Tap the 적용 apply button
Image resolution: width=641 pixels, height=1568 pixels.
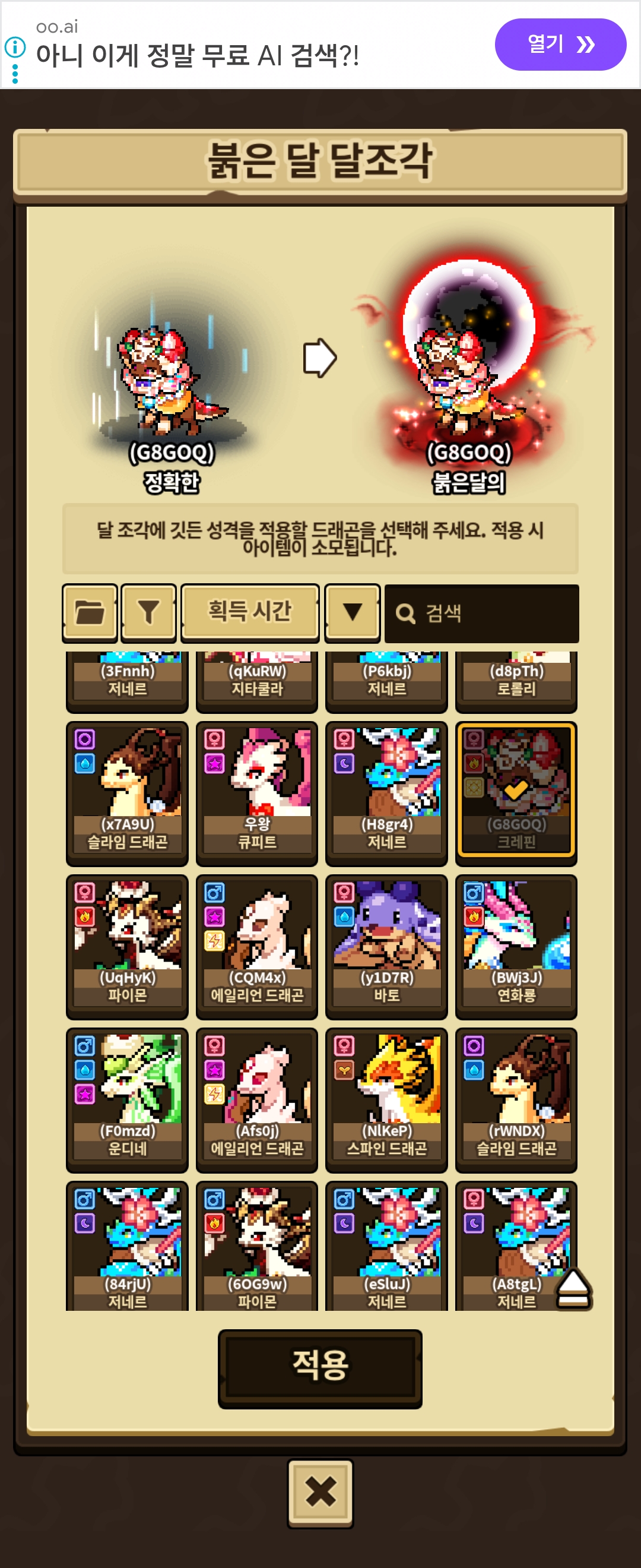(320, 1369)
